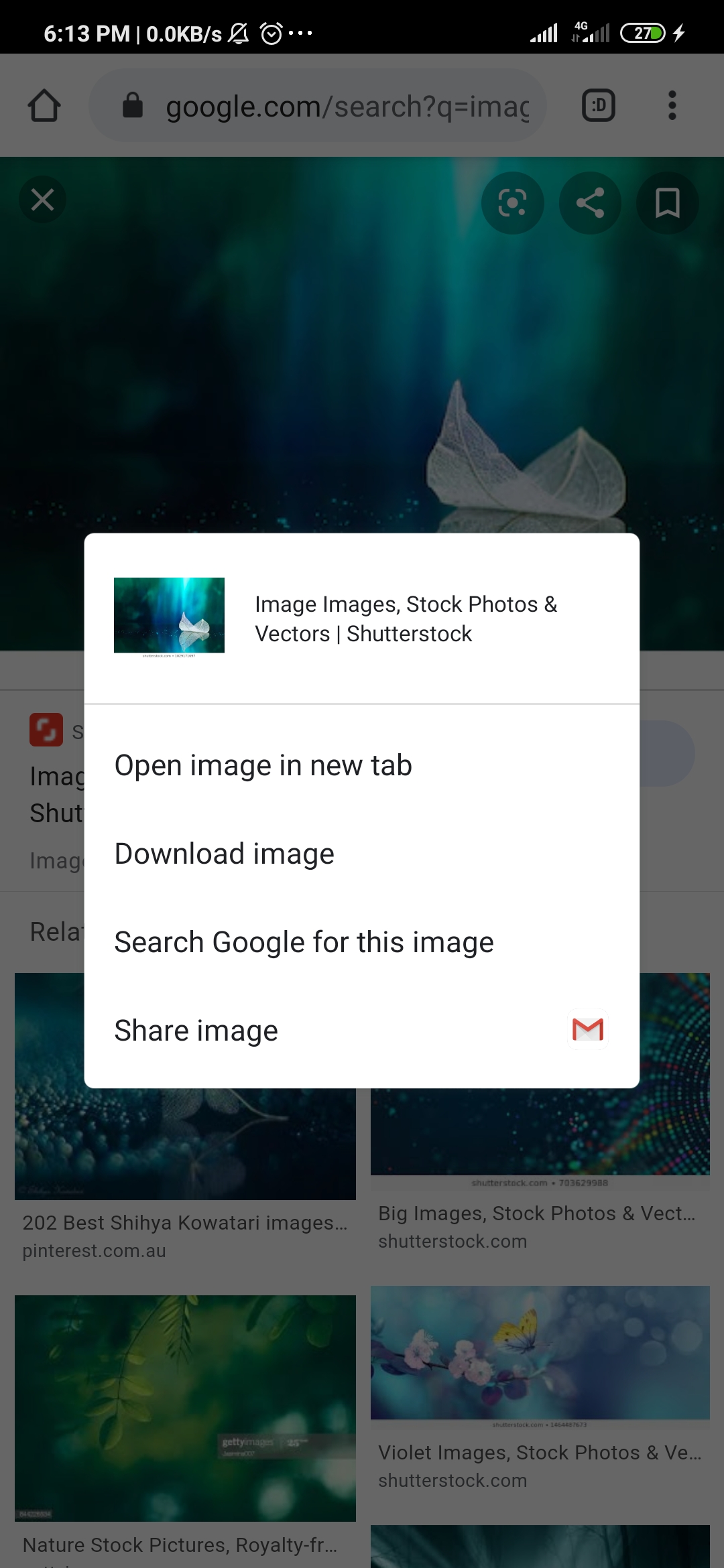Open browser overflow menu
The height and width of the screenshot is (1568, 724).
click(x=672, y=106)
